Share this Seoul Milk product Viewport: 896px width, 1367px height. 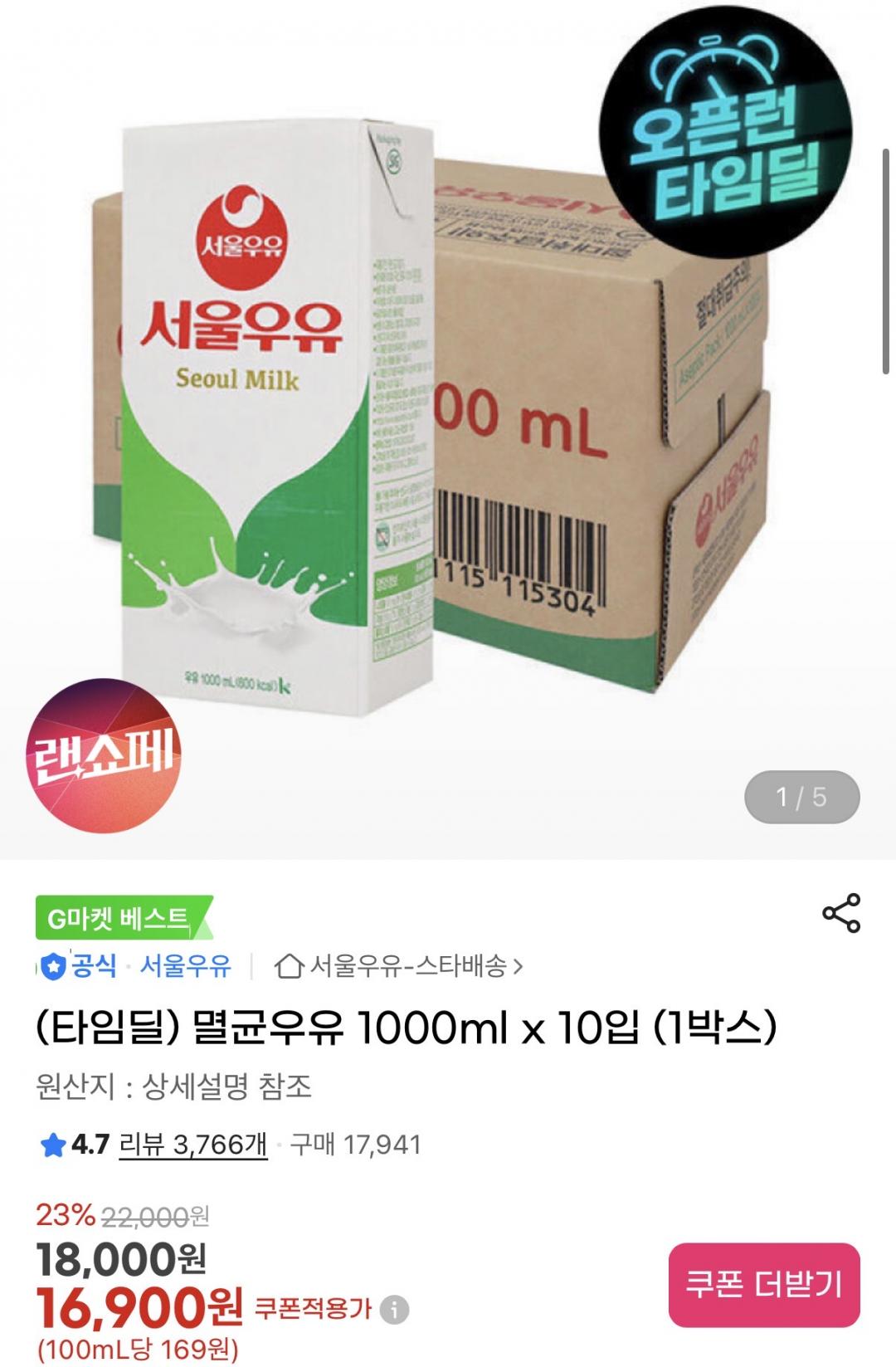[841, 913]
